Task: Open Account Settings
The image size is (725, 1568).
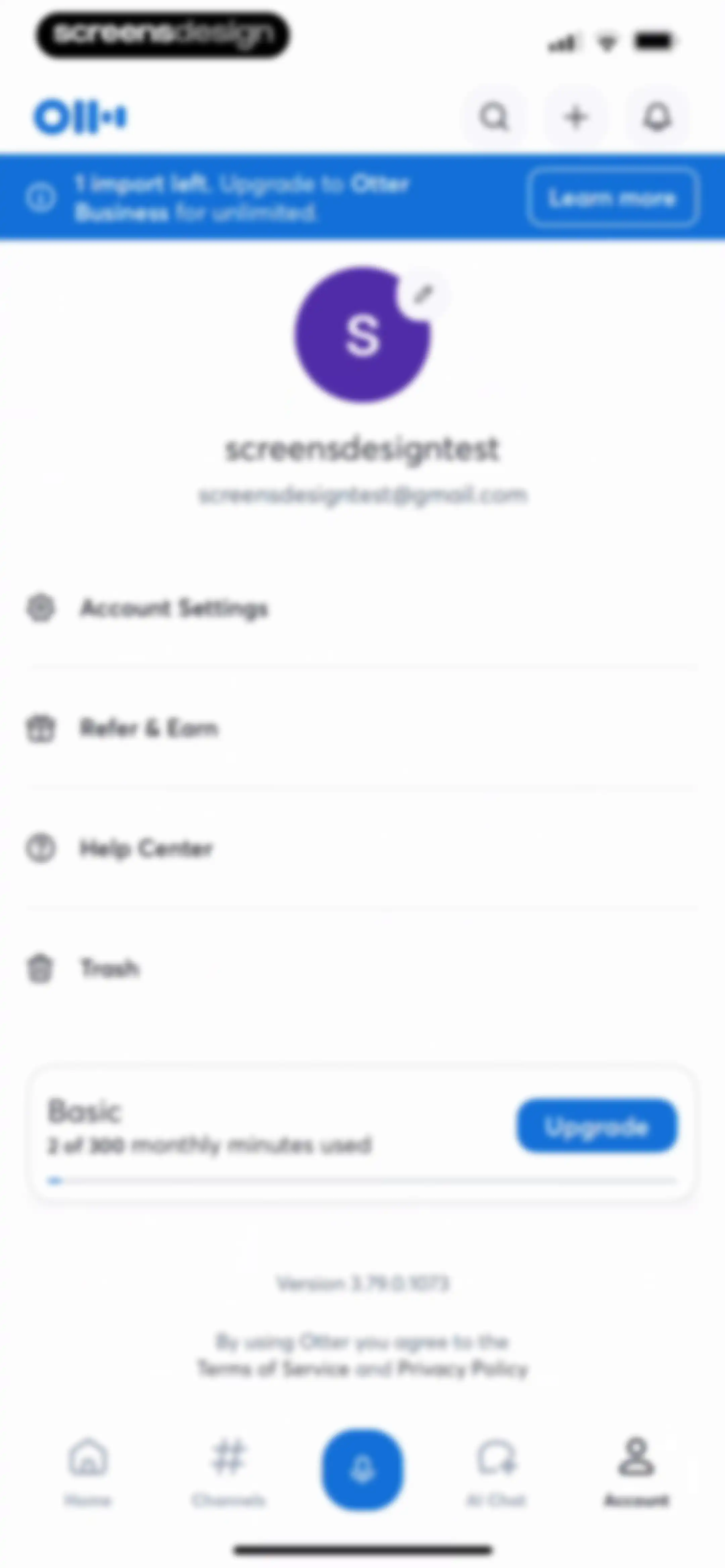Action: click(362, 608)
